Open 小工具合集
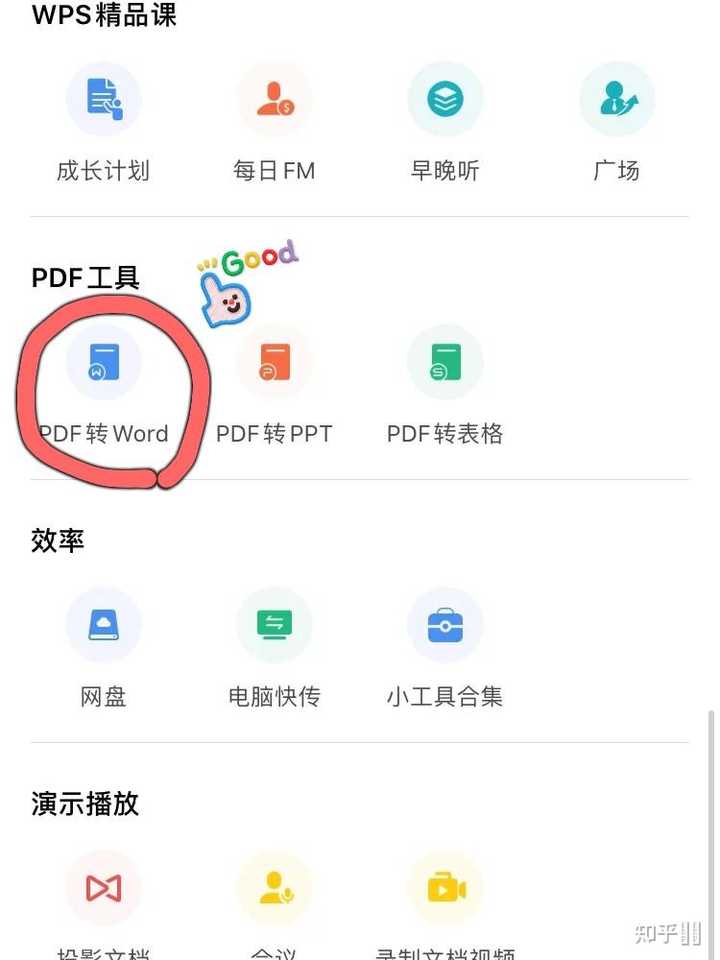The height and width of the screenshot is (960, 720). point(445,626)
